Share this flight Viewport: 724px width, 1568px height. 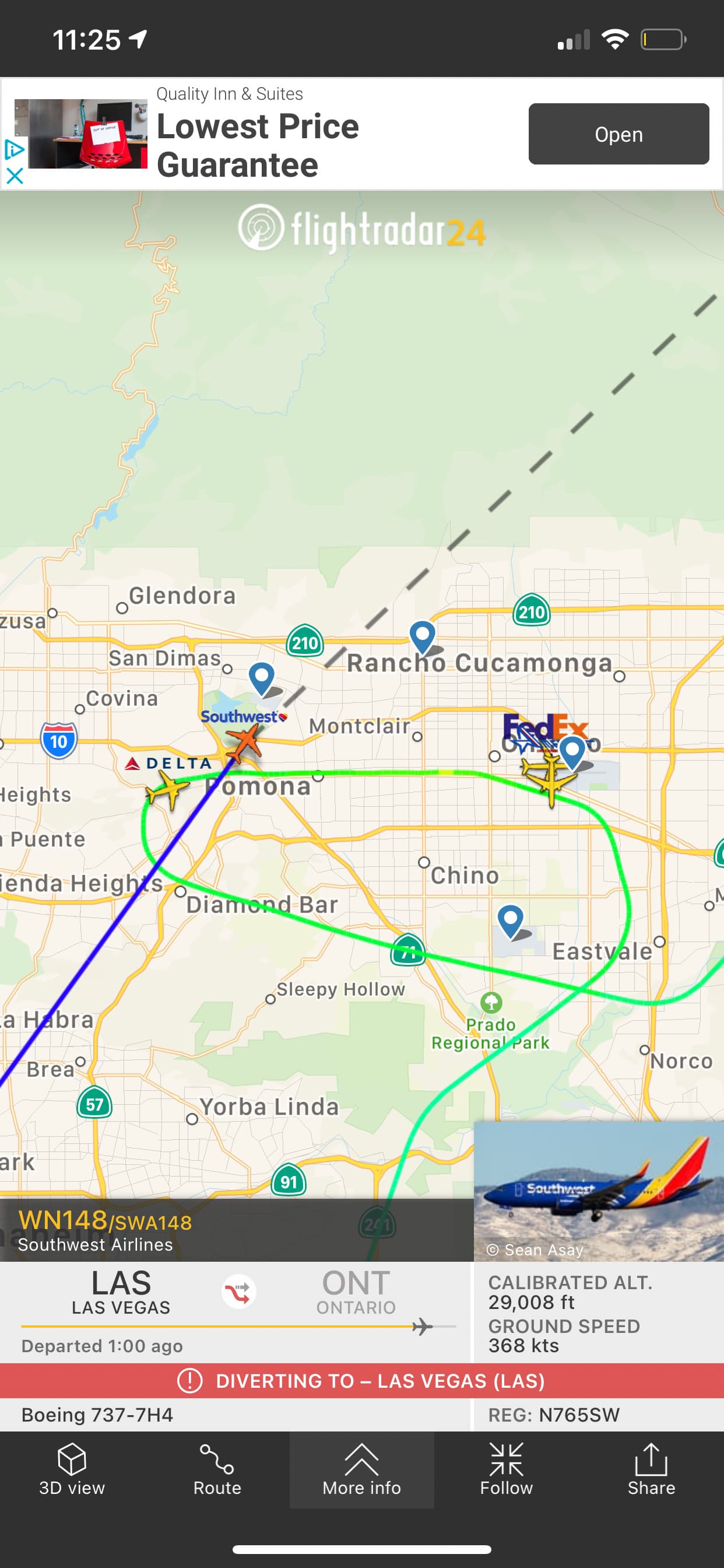[651, 1469]
